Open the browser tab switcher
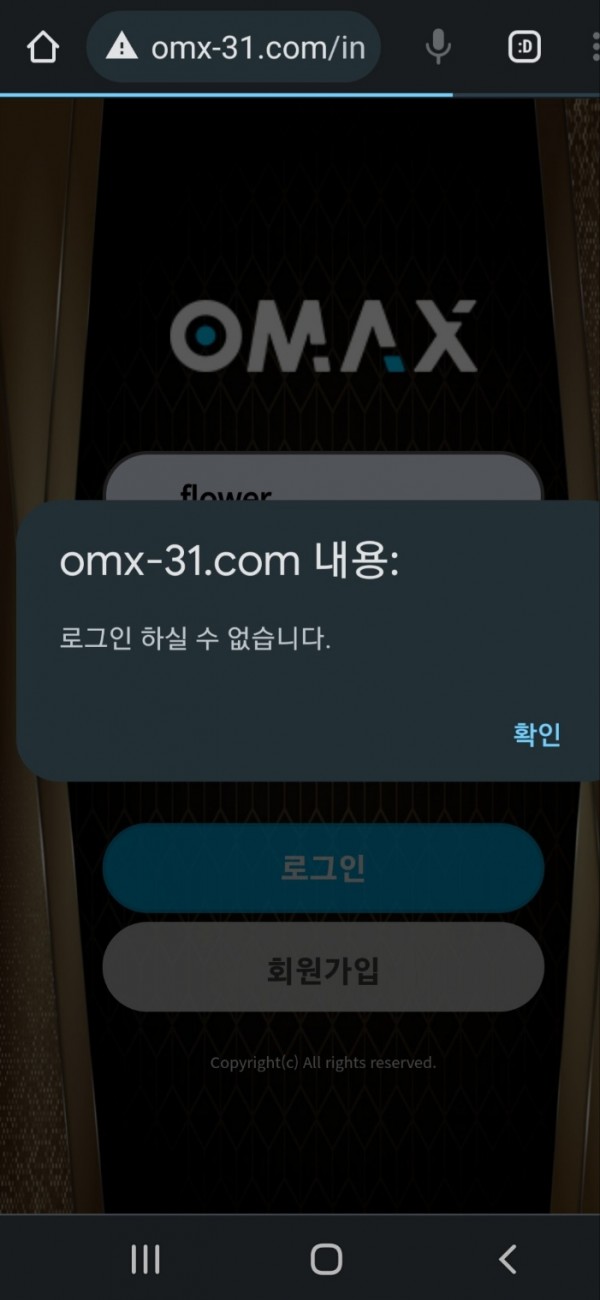 point(524,47)
